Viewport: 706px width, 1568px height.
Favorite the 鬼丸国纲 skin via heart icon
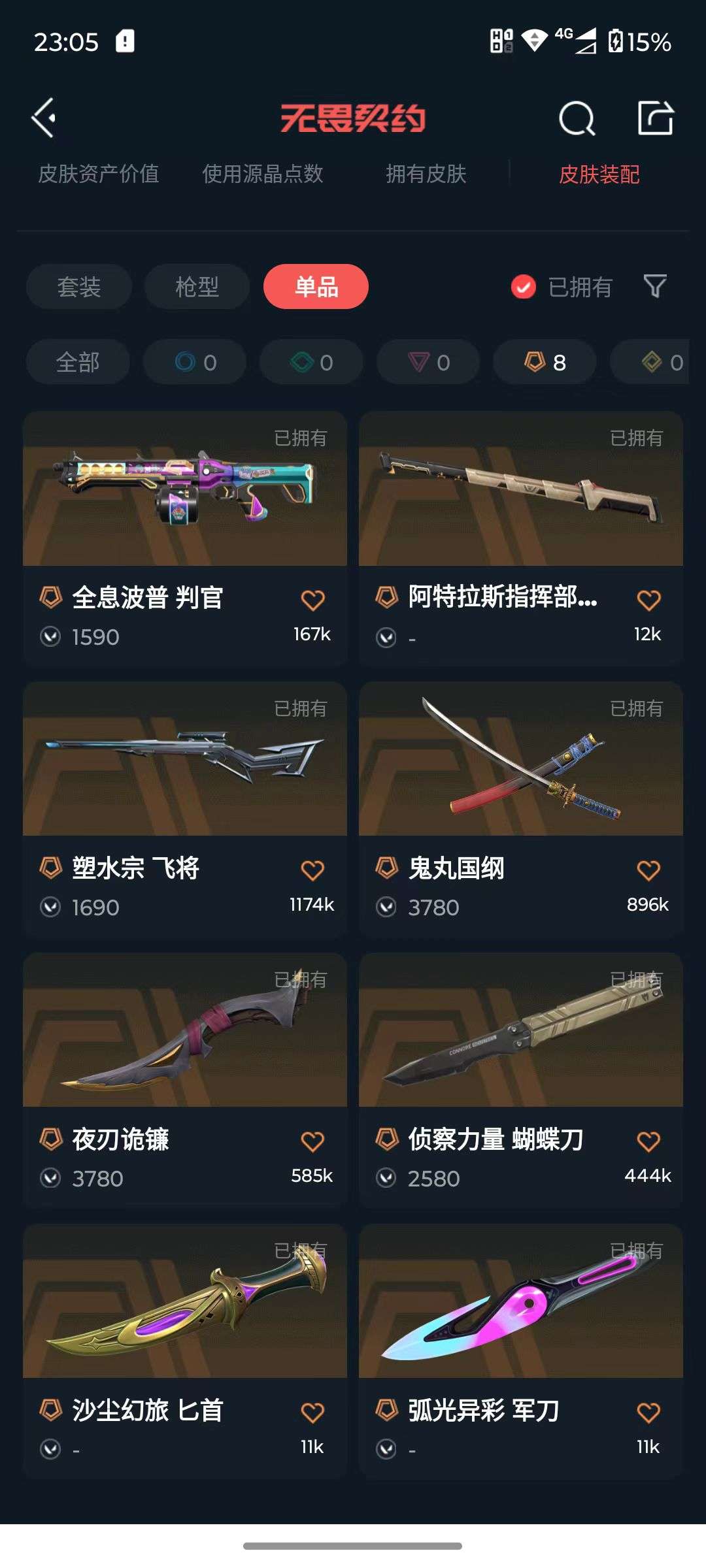(x=649, y=869)
